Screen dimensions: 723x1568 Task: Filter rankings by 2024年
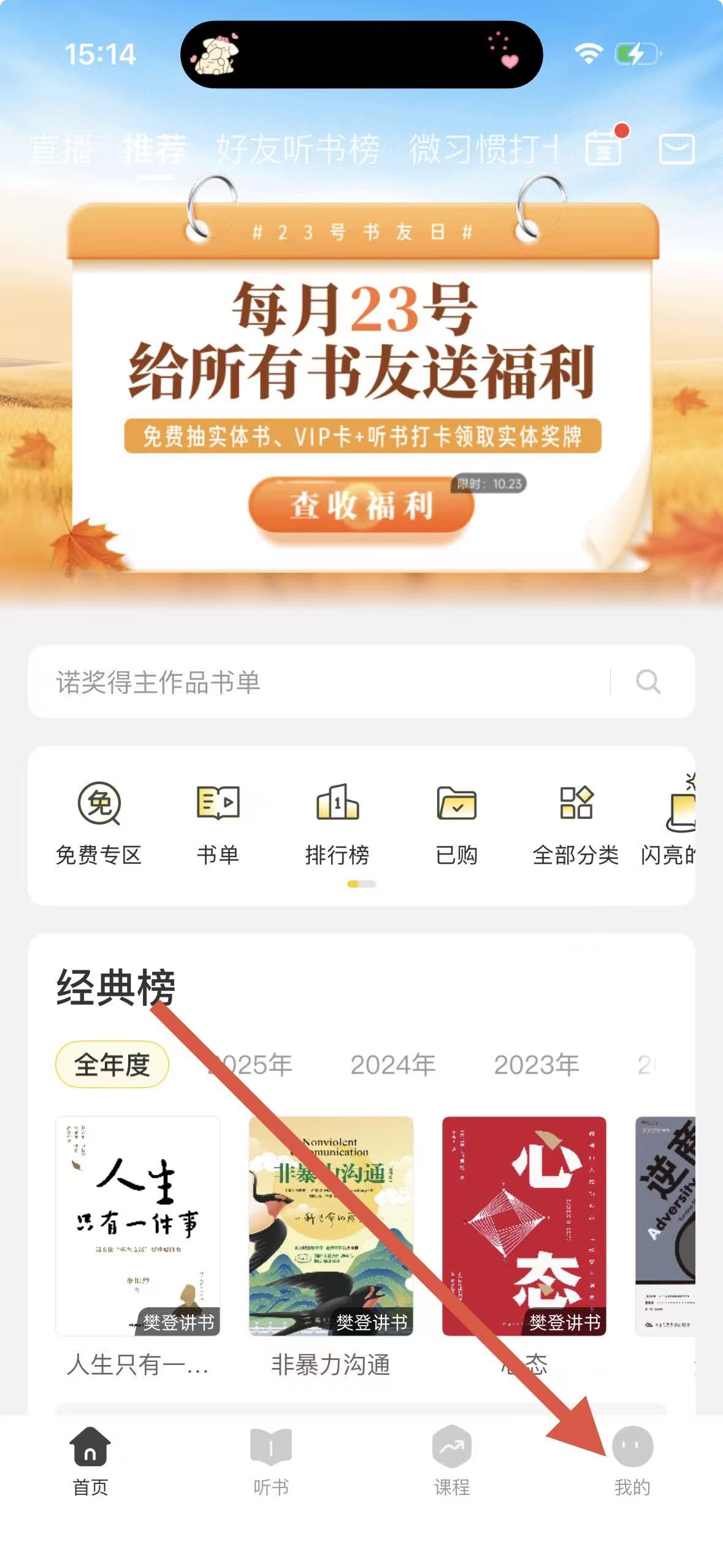tap(393, 1064)
